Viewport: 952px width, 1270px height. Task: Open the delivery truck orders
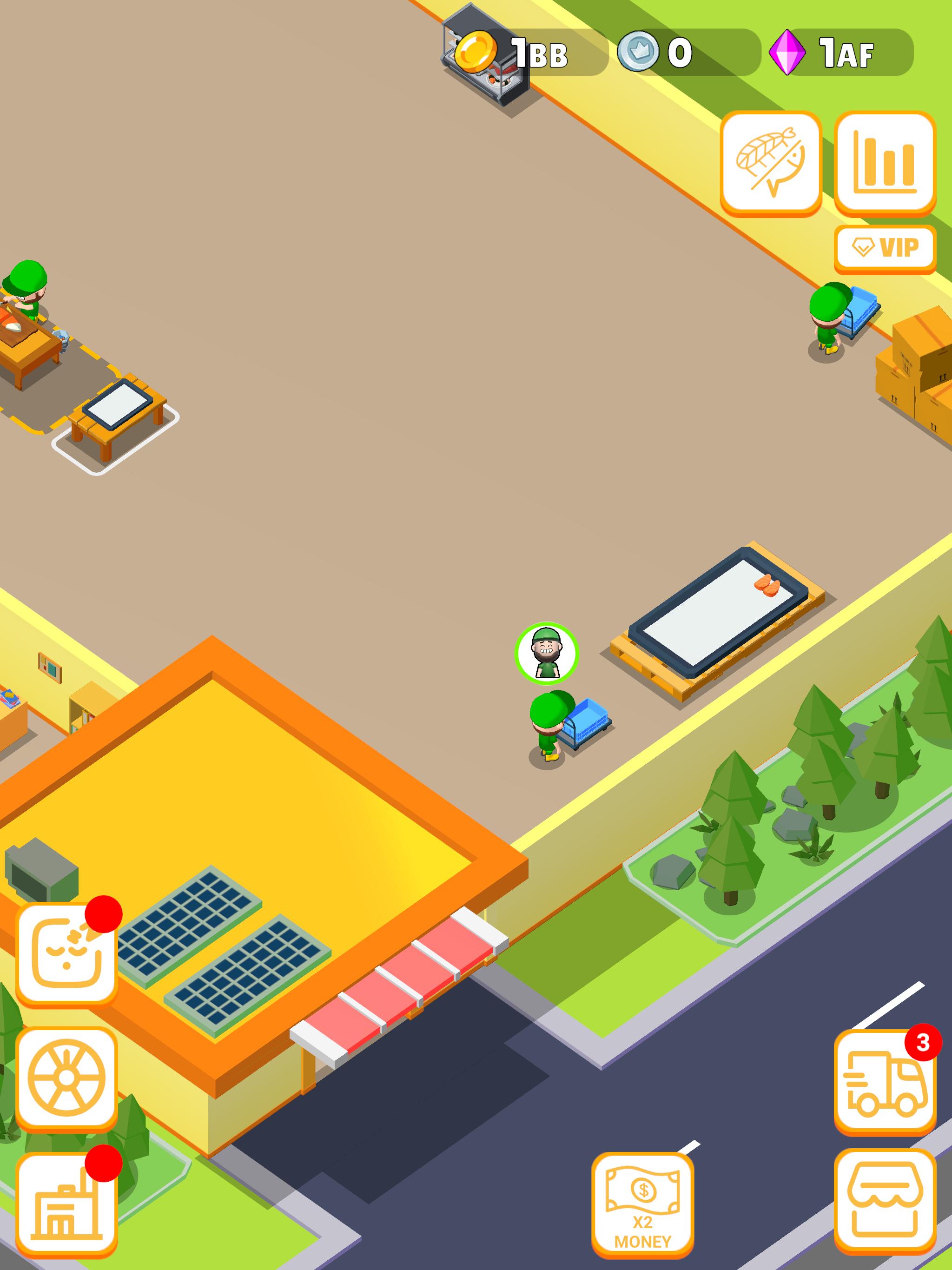pyautogui.click(x=884, y=1083)
